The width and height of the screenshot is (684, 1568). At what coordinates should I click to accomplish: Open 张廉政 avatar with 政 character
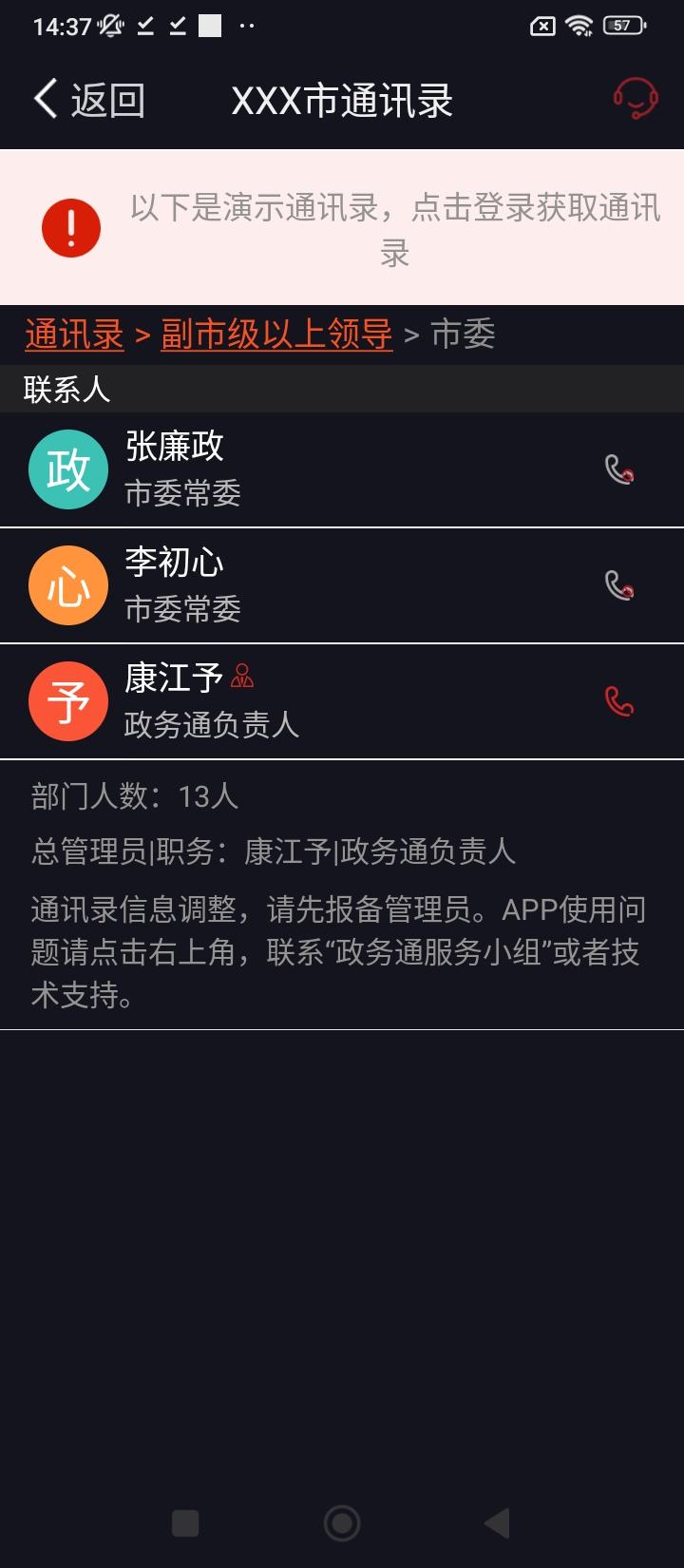pyautogui.click(x=67, y=470)
